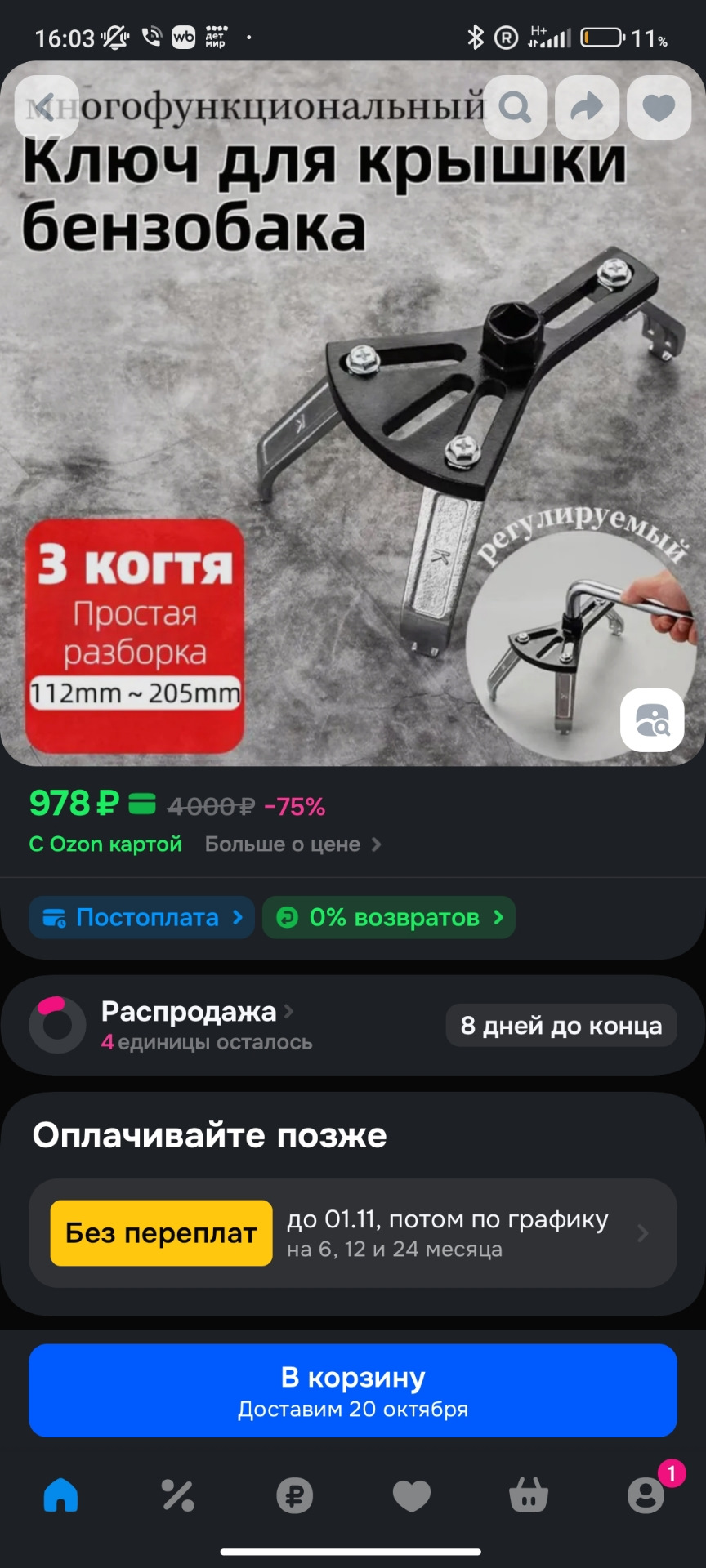Viewport: 706px width, 1568px height.
Task: Check the '8 дней до конца' sale timer
Action: (561, 1026)
